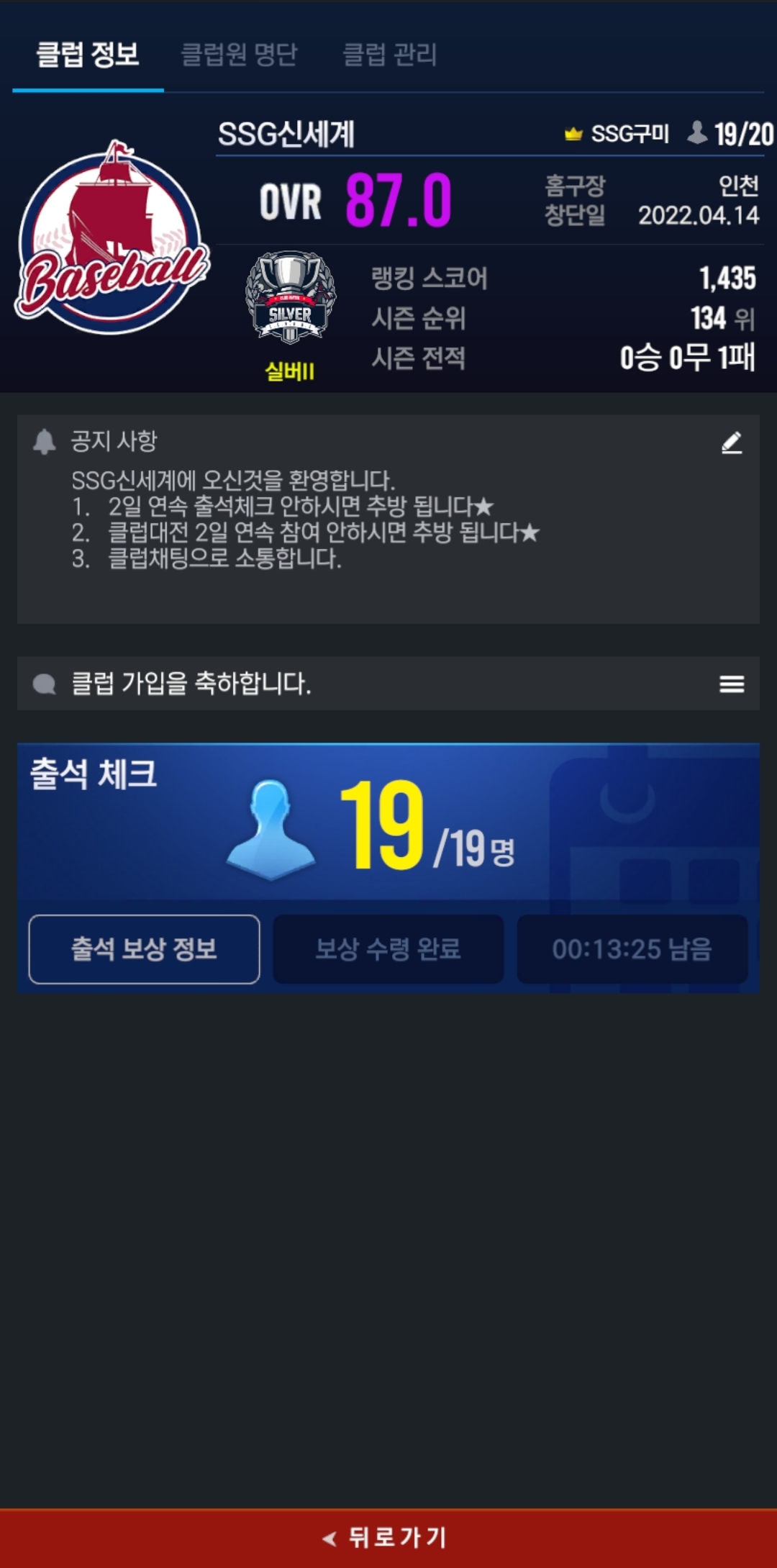Image resolution: width=777 pixels, height=1568 pixels.
Task: Open the 클럽 가입을 축하합니다 chat bar
Action: point(360,684)
